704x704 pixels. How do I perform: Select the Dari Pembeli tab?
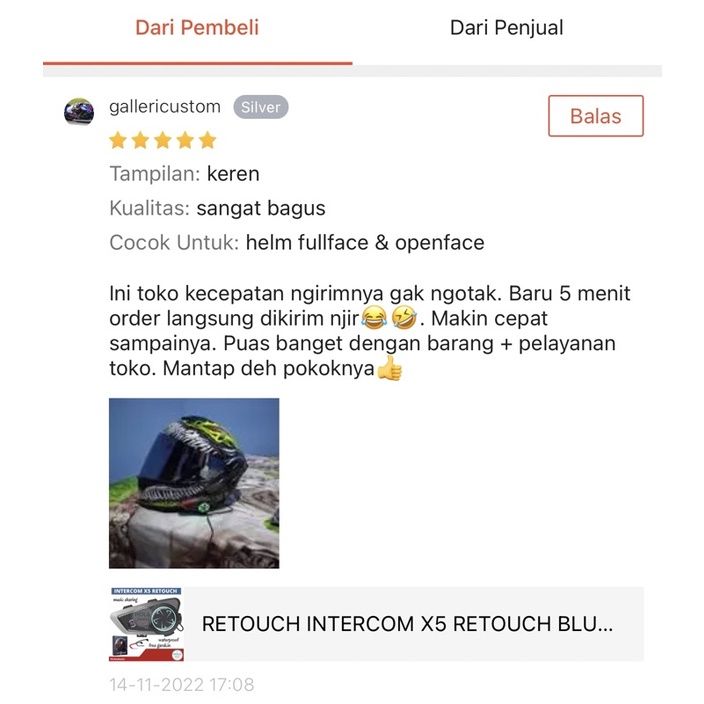point(197,28)
